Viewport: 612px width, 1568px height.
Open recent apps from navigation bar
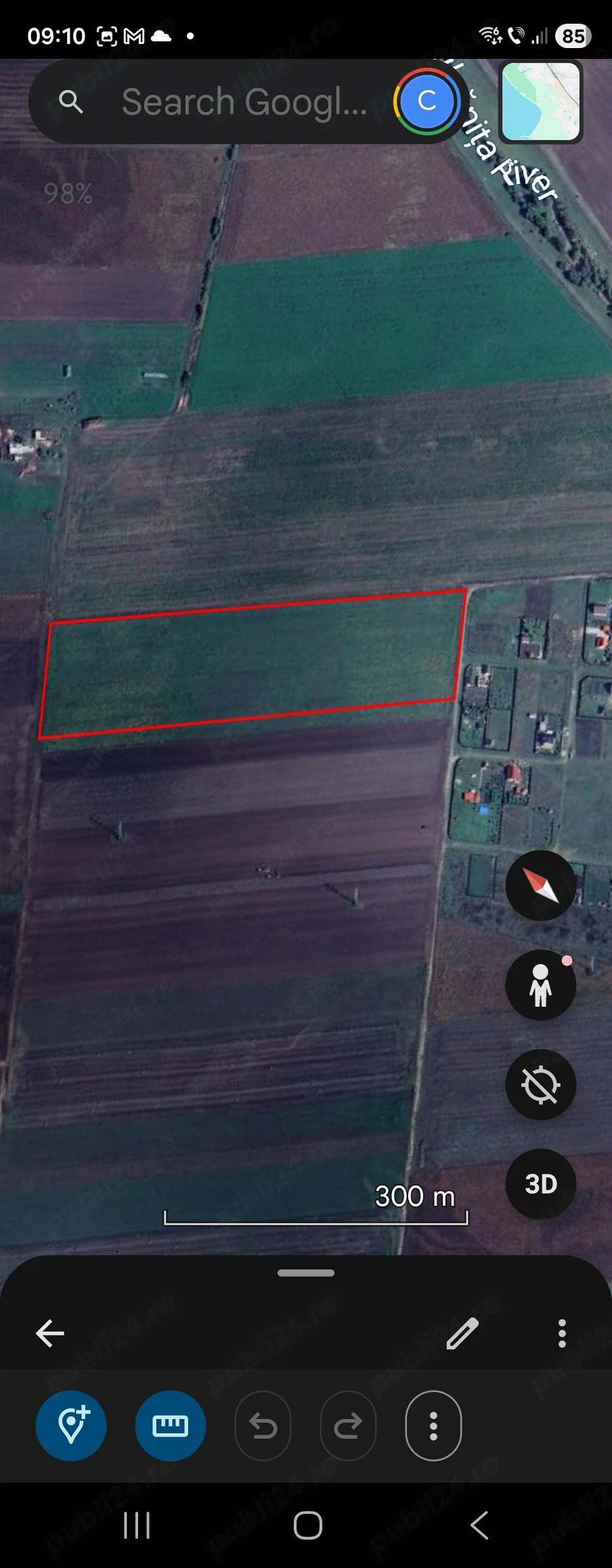[137, 1525]
